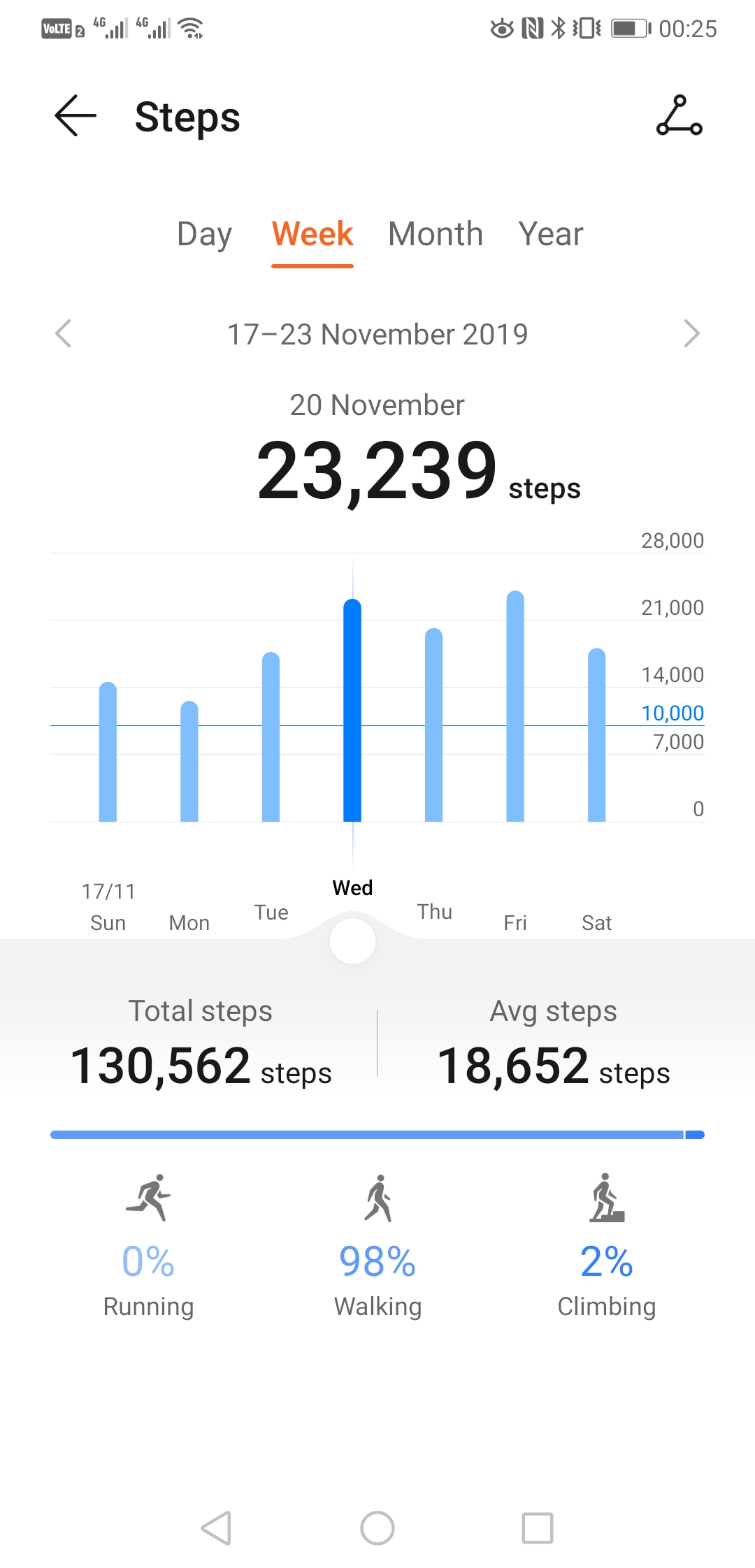Switch to the Day tab

[204, 234]
